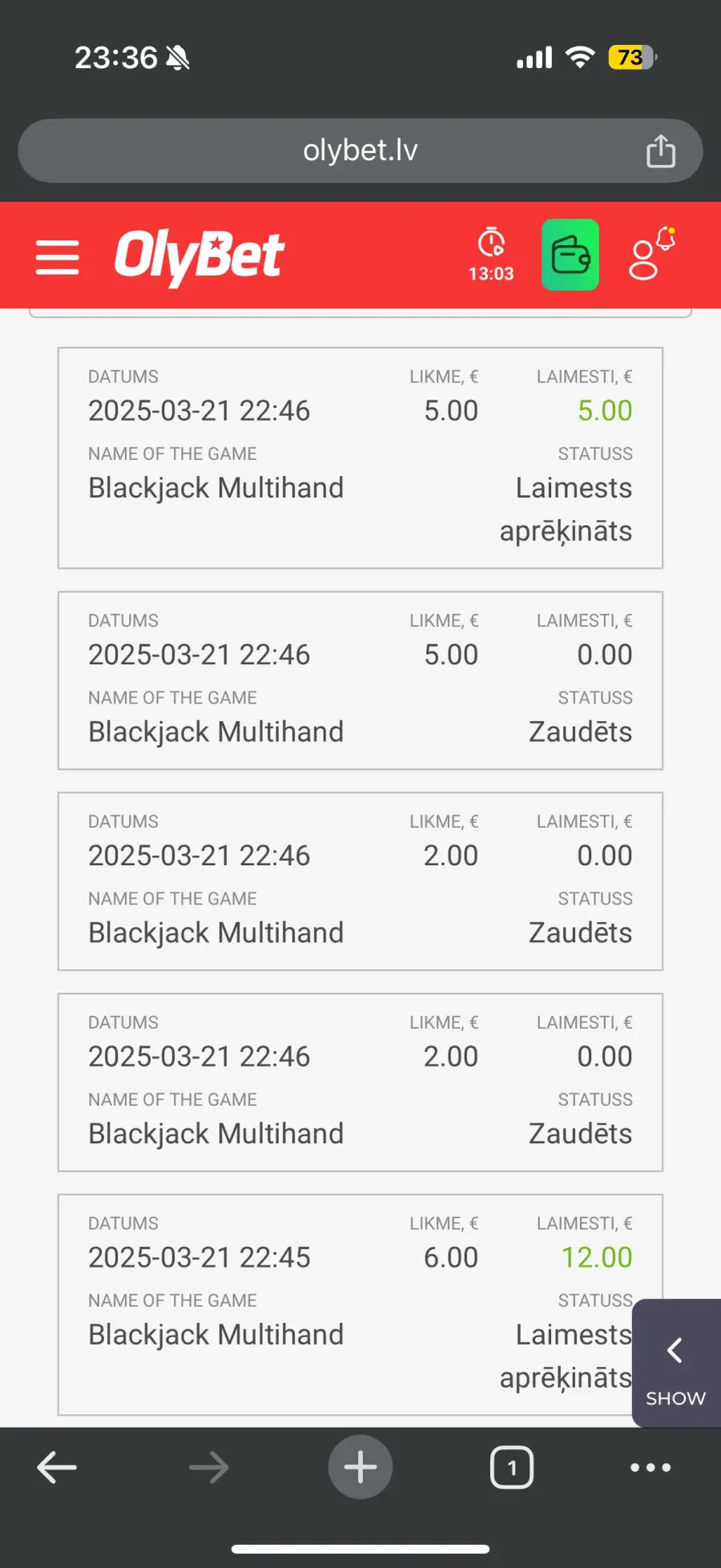The height and width of the screenshot is (1568, 721).
Task: Open the browser more options menu
Action: point(650,1468)
